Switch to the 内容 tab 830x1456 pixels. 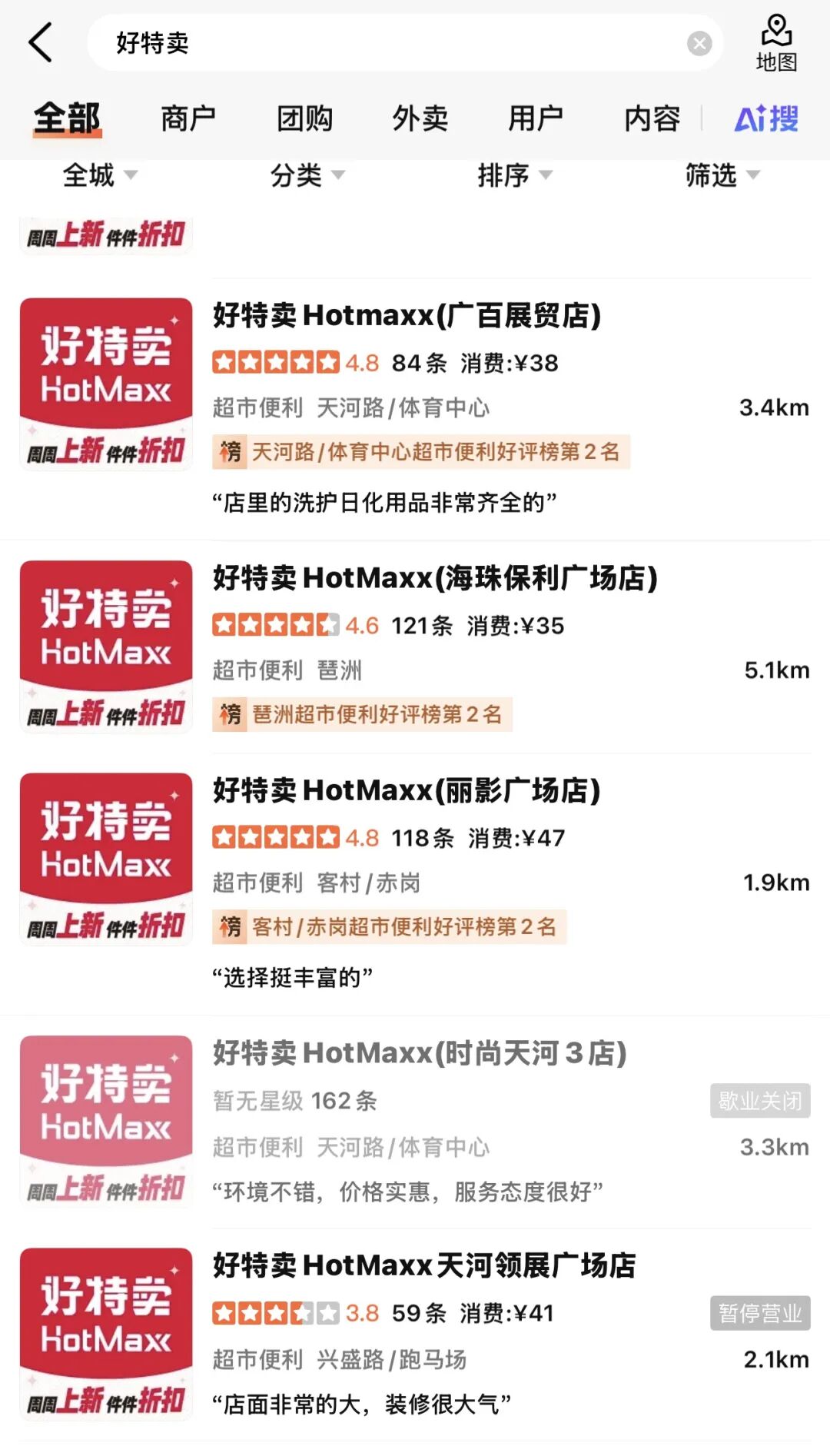click(x=652, y=119)
